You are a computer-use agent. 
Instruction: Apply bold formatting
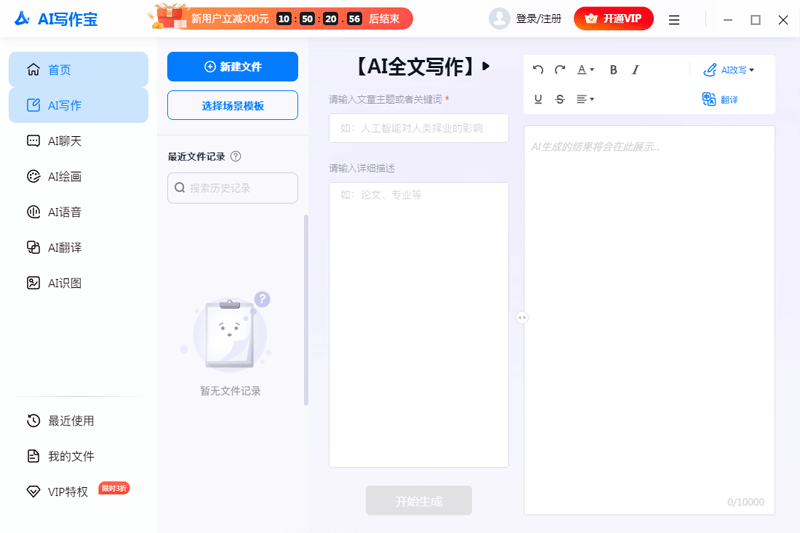pyautogui.click(x=613, y=70)
